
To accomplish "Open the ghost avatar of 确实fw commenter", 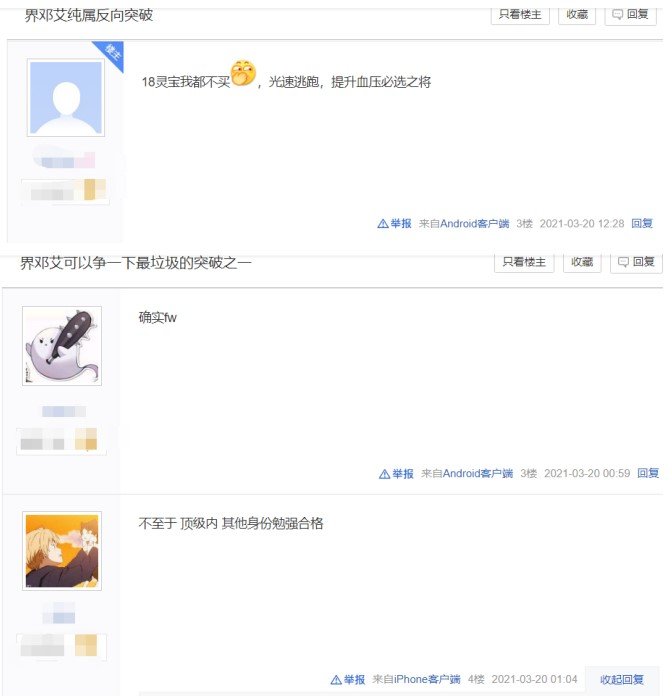I will tap(61, 346).
